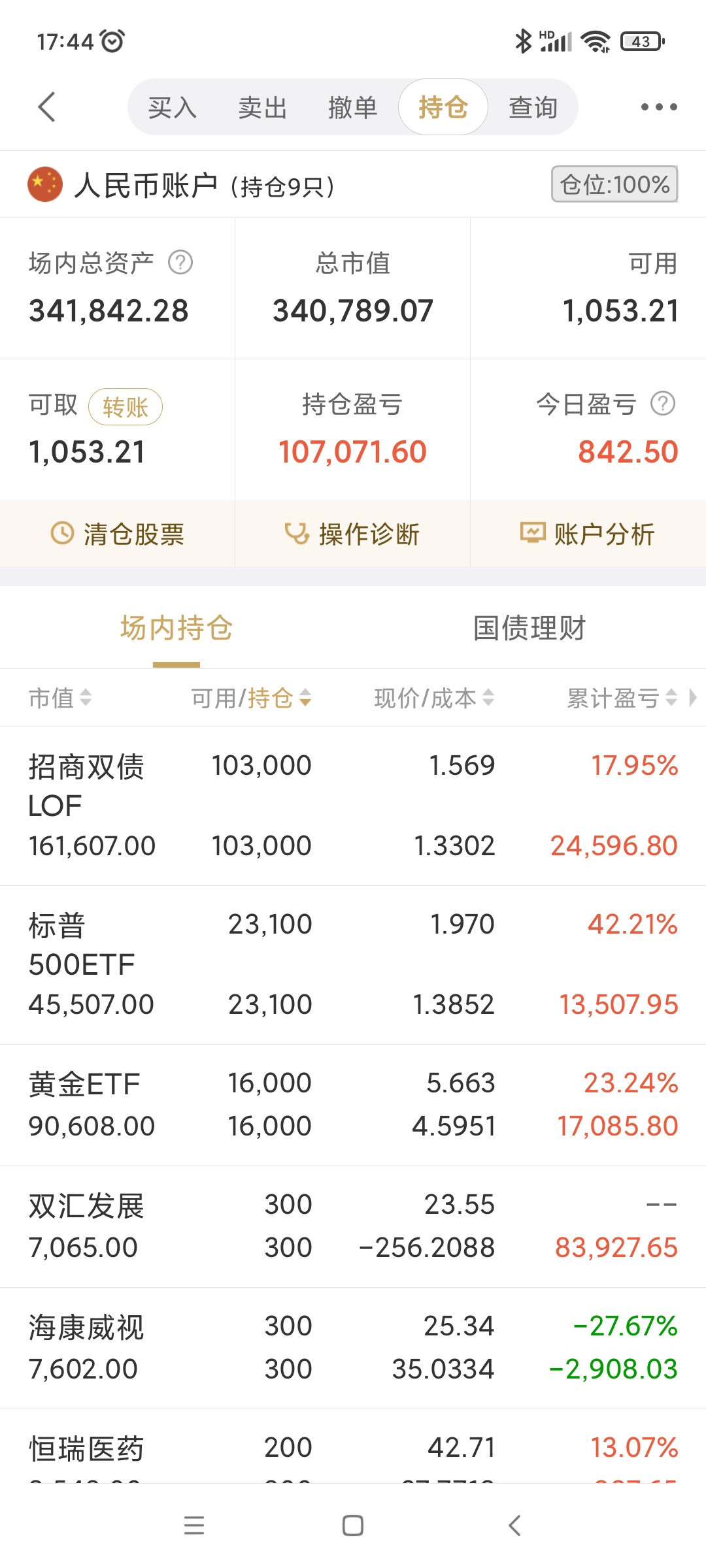Go to the system home screen

[353, 1526]
